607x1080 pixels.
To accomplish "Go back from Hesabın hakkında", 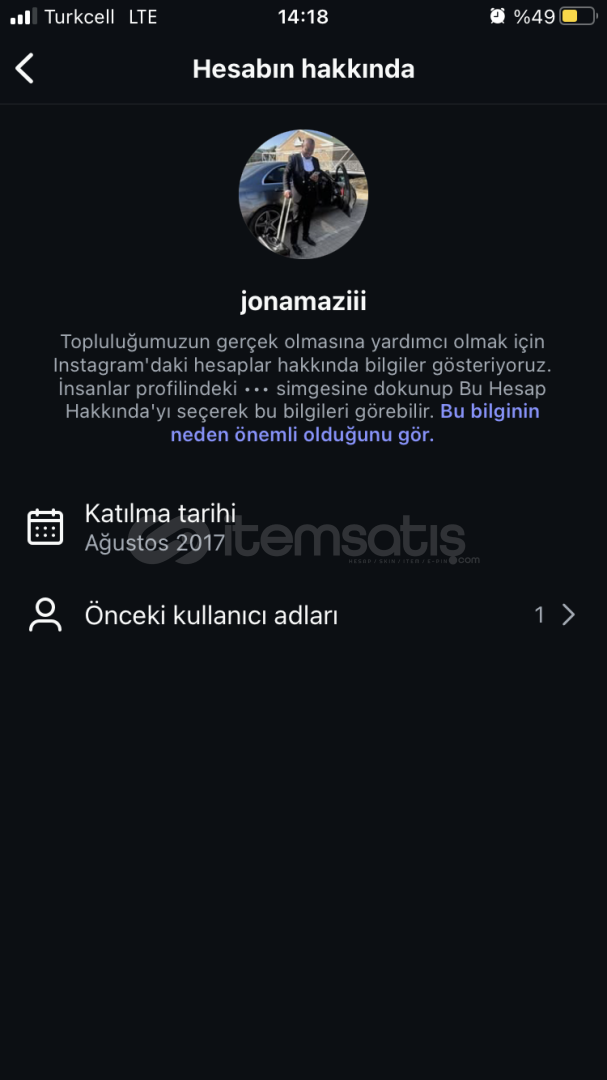I will (25, 68).
